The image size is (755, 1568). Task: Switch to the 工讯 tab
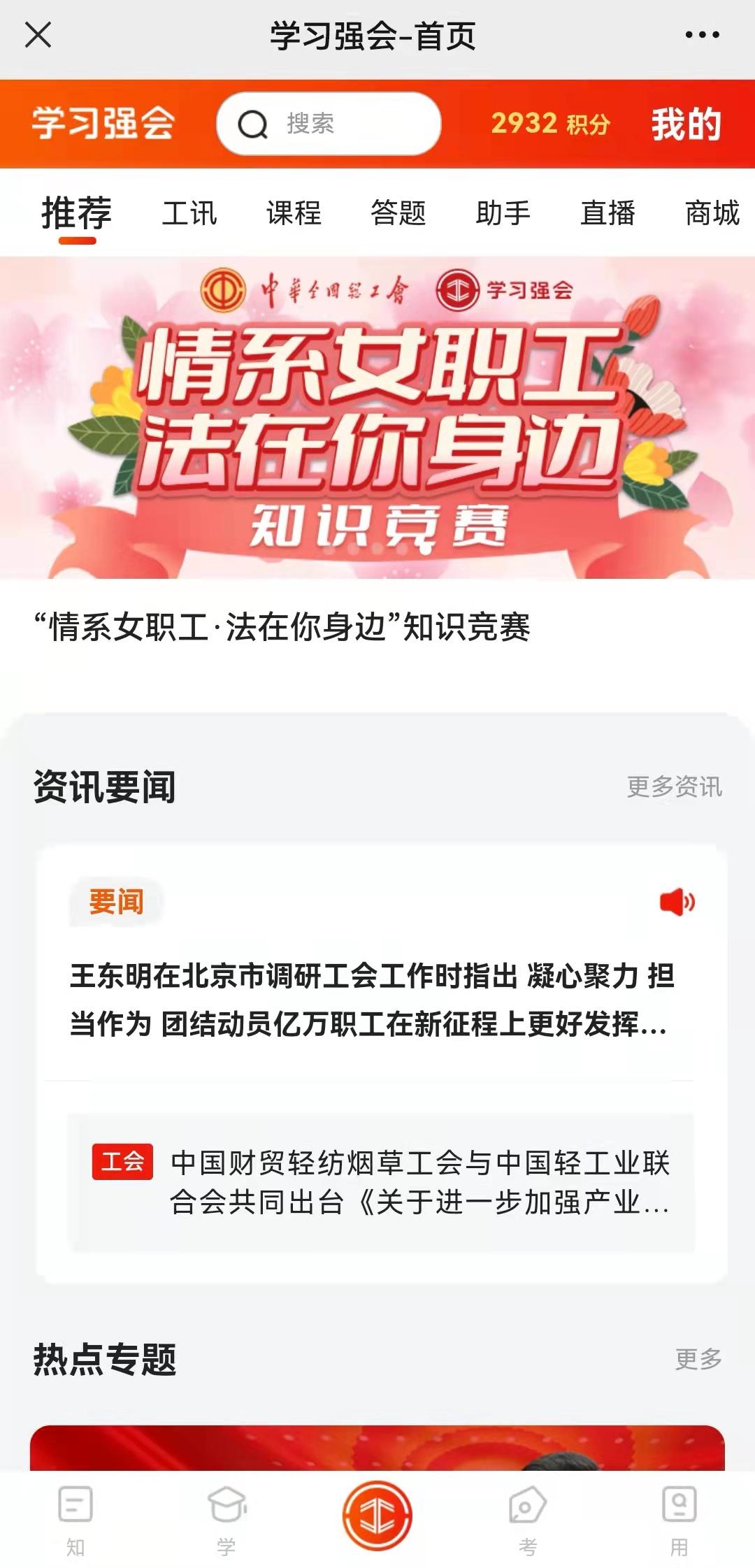tap(189, 213)
